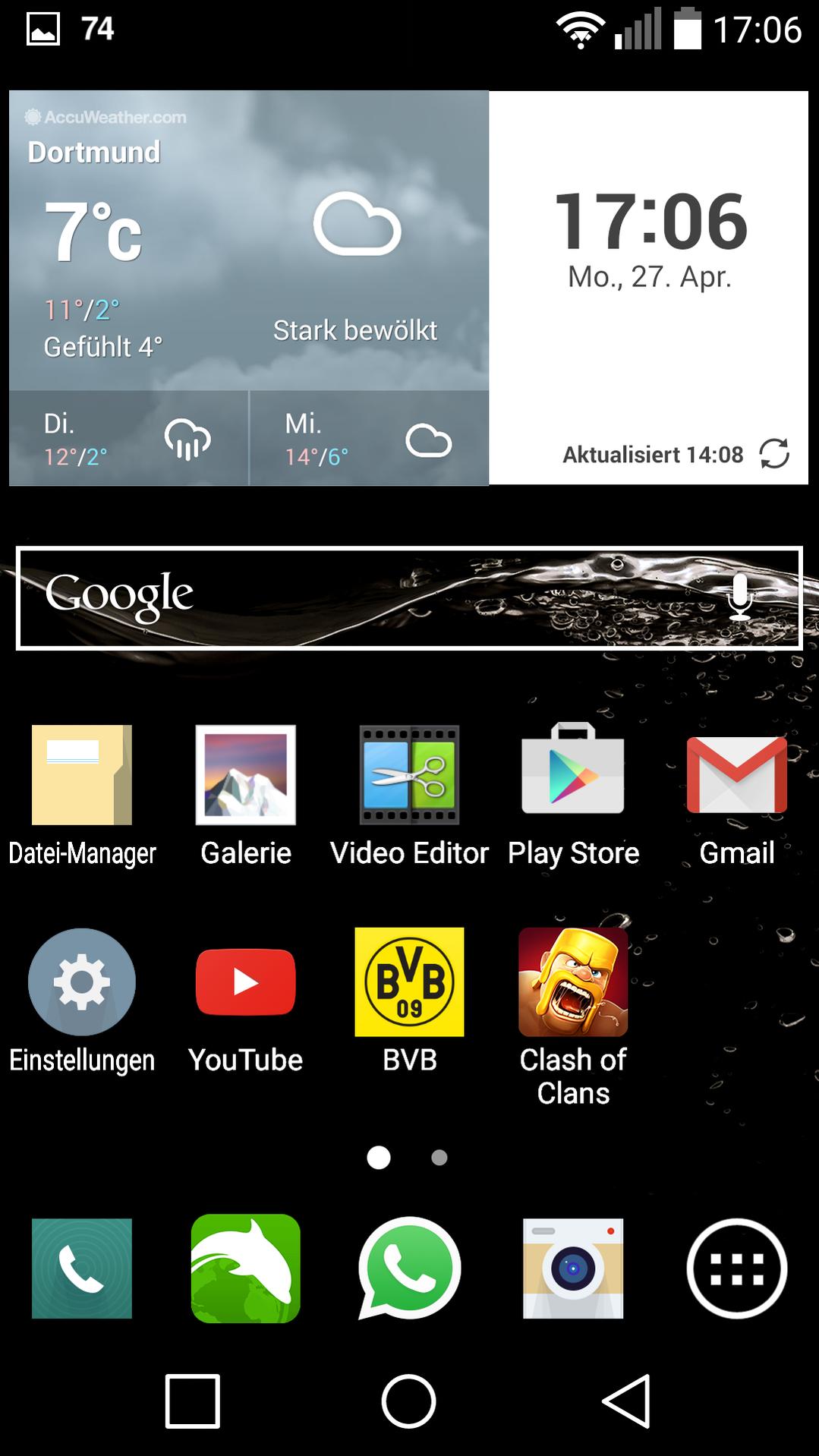819x1456 pixels.
Task: Open the app drawer
Action: click(736, 1268)
